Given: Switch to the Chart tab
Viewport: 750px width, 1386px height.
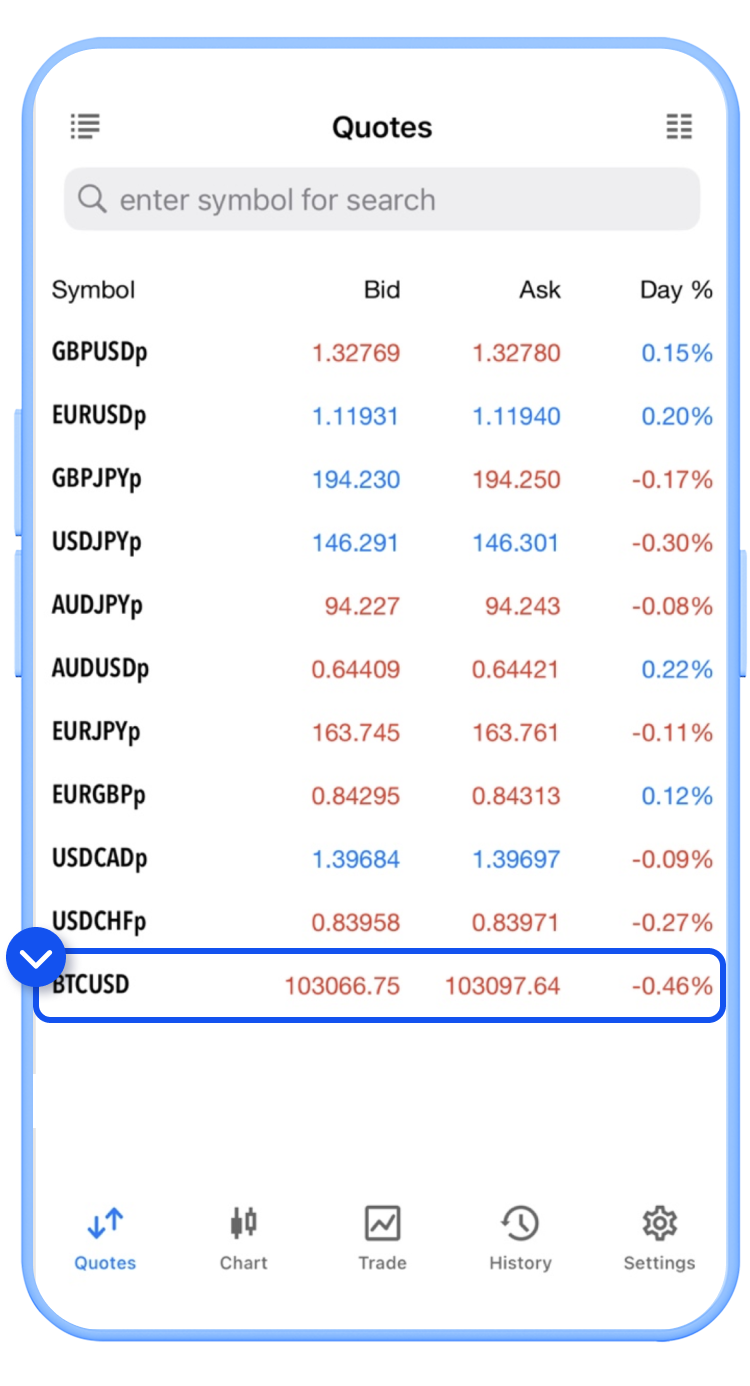Looking at the screenshot, I should tap(243, 1239).
